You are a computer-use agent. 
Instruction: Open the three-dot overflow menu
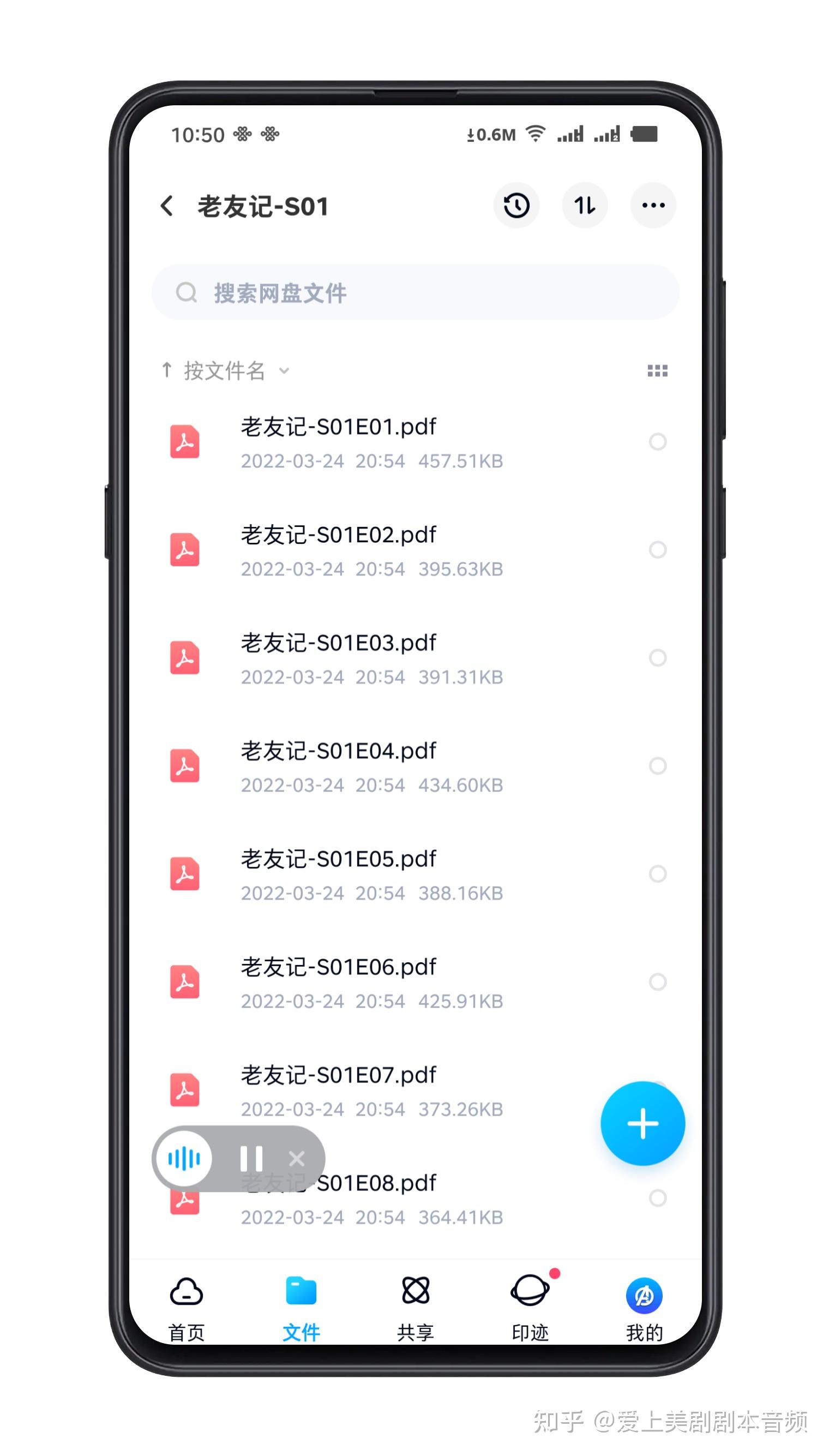tap(653, 206)
